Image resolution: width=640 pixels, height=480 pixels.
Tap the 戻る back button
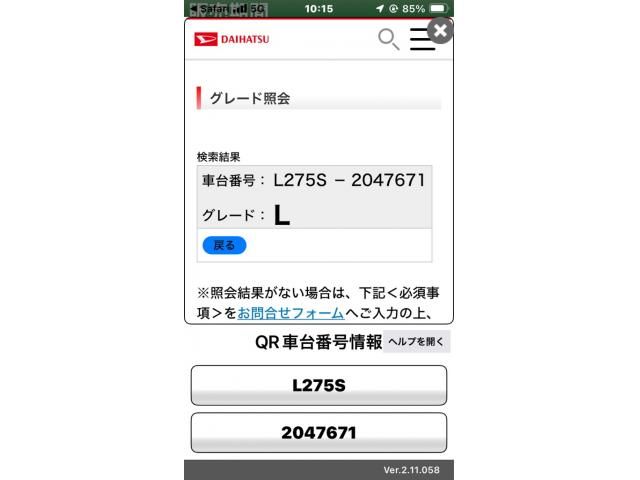[224, 245]
